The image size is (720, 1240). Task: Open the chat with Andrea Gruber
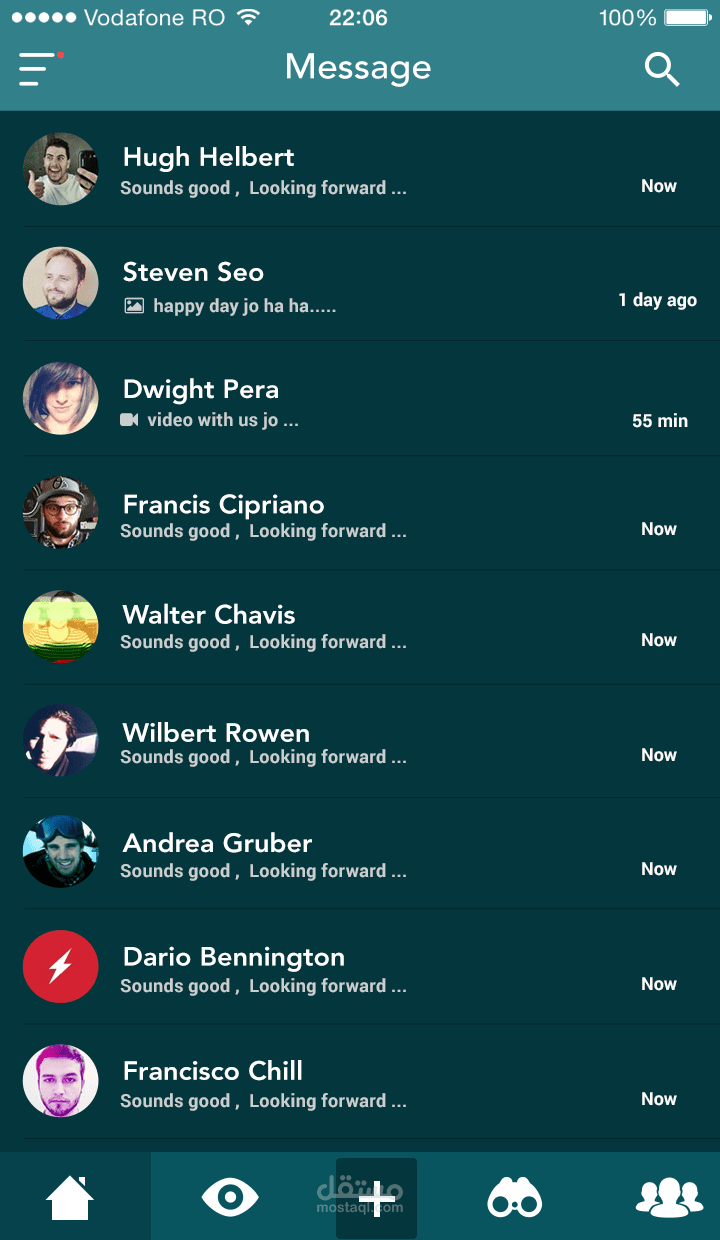point(360,855)
